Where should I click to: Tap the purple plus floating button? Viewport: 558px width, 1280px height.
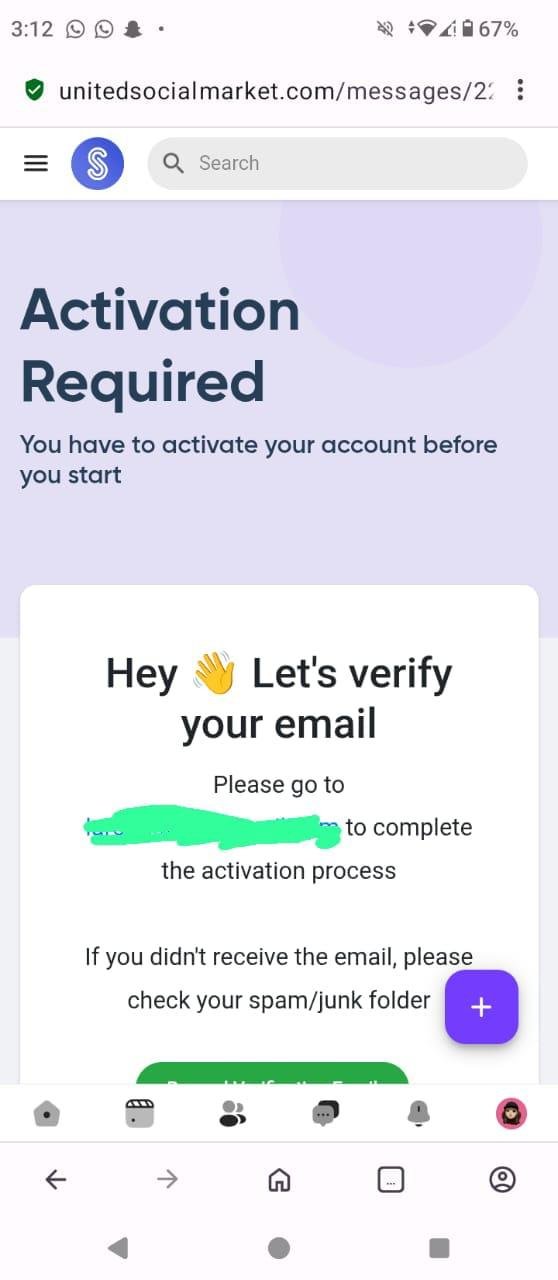tap(481, 1007)
